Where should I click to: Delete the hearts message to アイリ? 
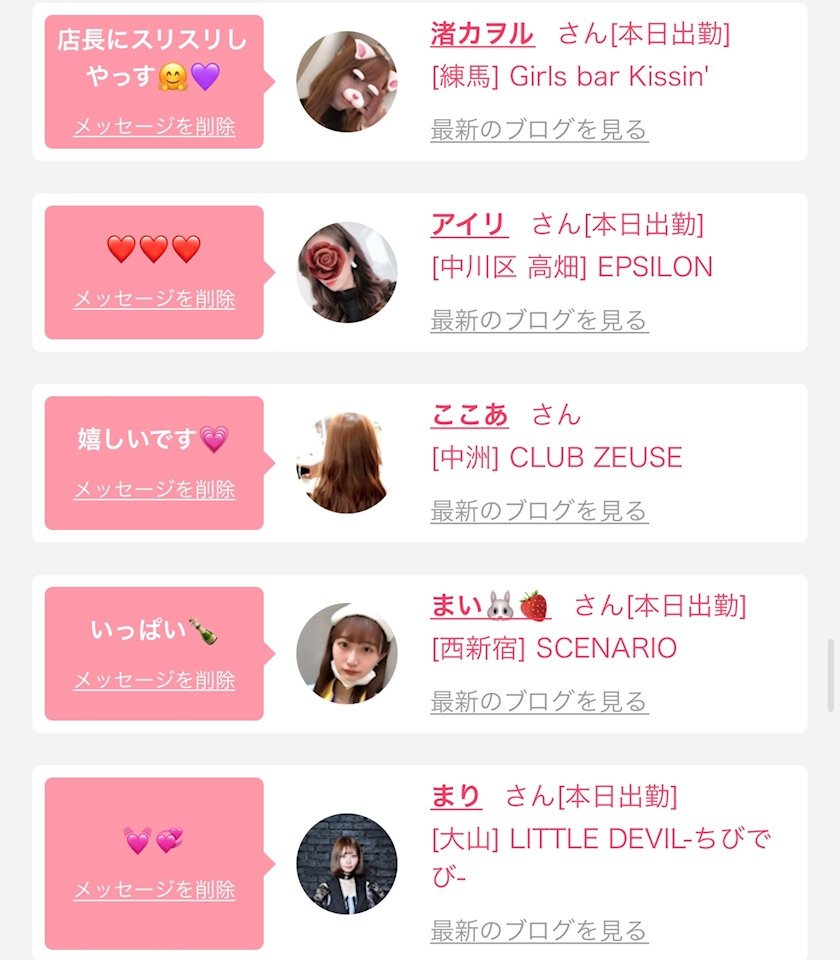[x=154, y=299]
